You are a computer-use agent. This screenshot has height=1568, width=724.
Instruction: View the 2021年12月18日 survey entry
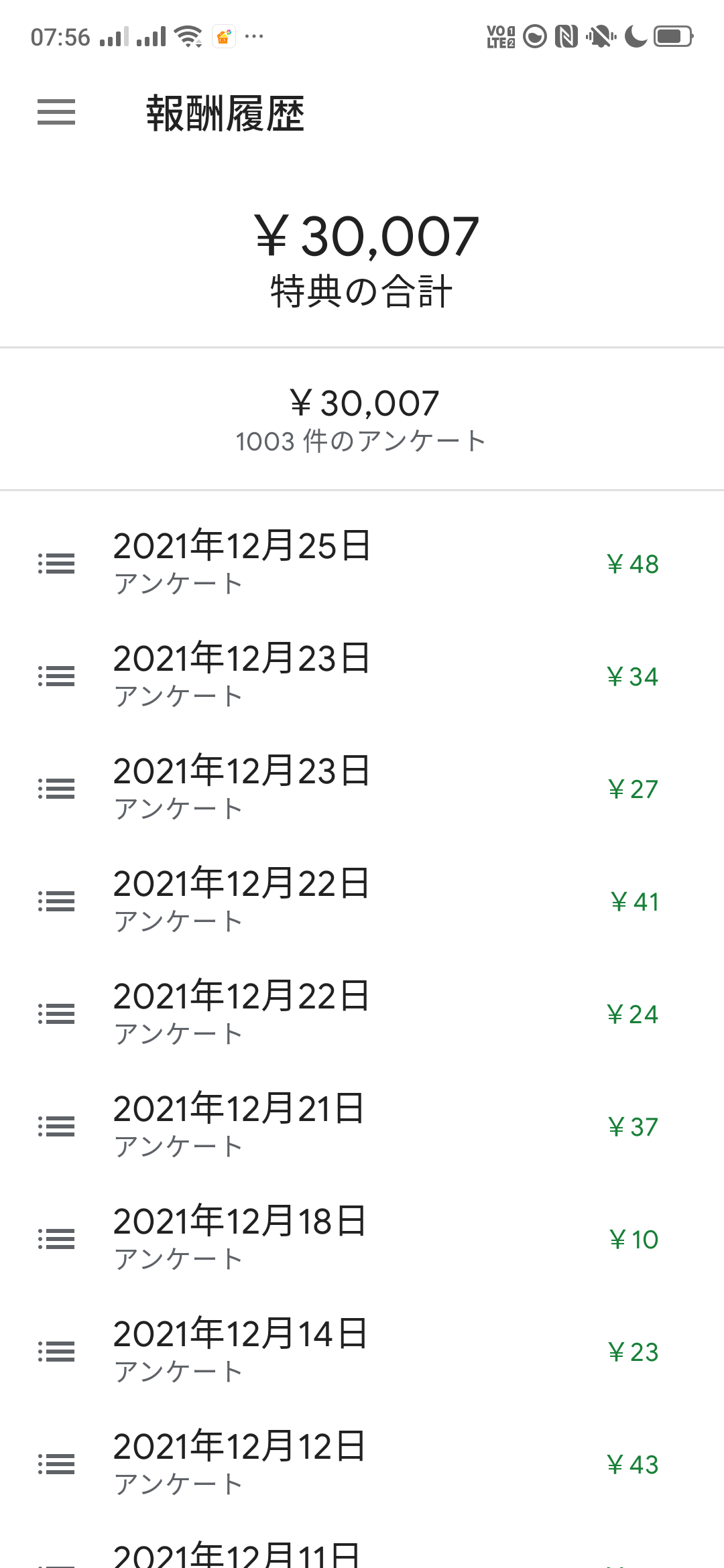click(362, 1239)
